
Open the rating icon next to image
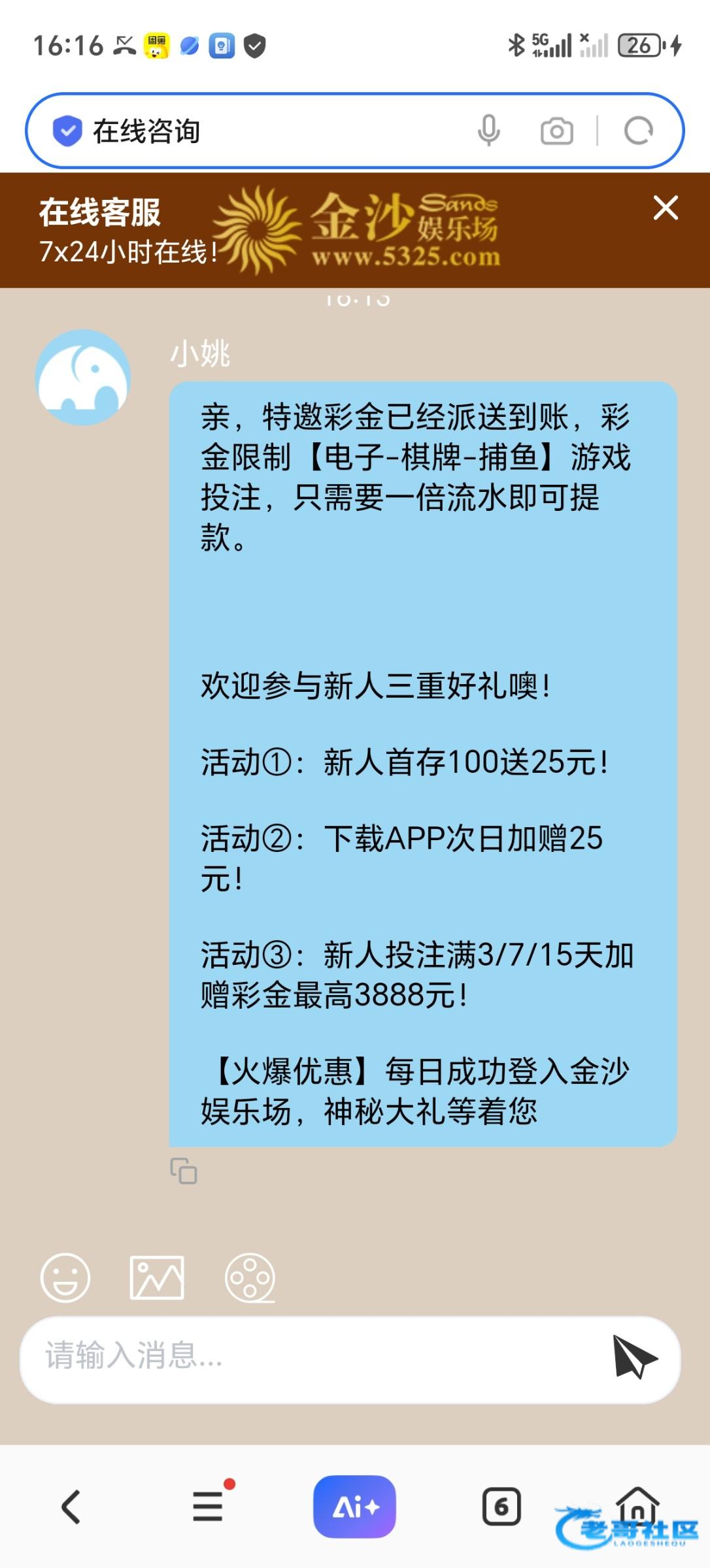pos(250,1277)
